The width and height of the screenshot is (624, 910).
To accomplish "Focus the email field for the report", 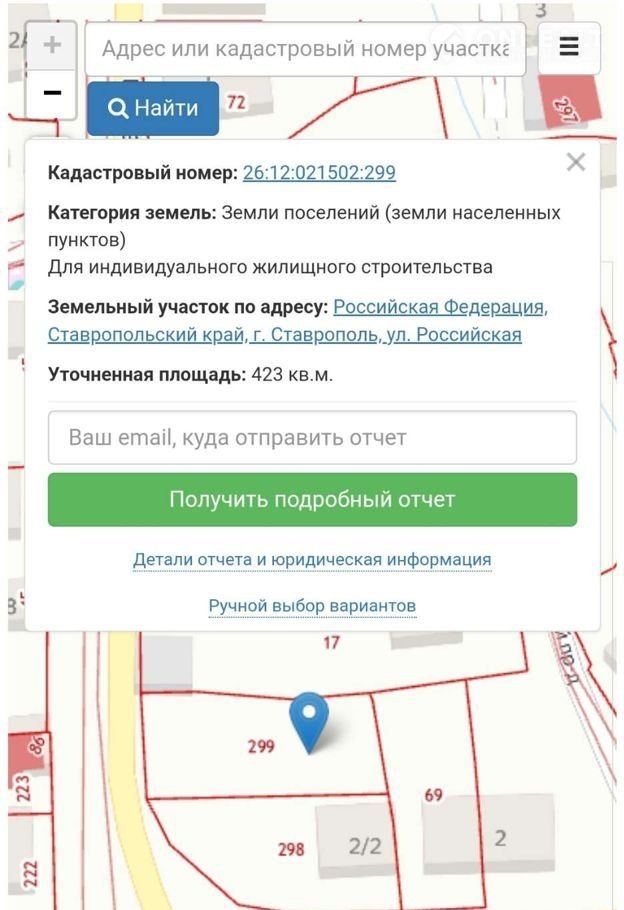I will [x=312, y=438].
